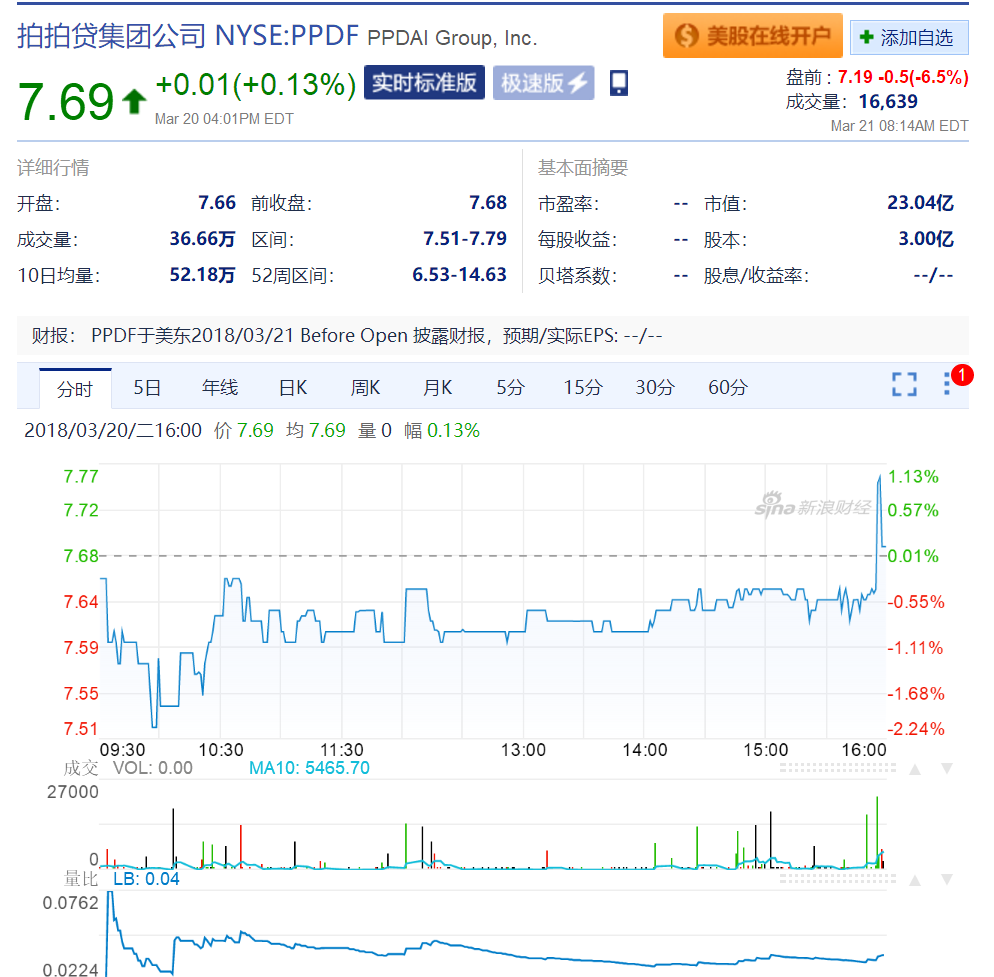Expand chart to fullscreen

pos(904,384)
